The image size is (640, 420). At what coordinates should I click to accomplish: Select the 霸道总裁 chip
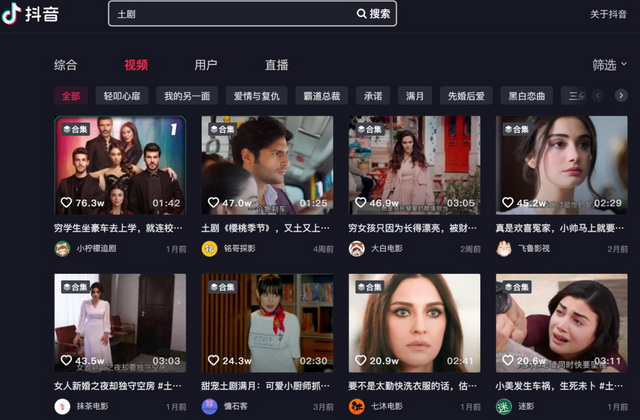(x=322, y=96)
